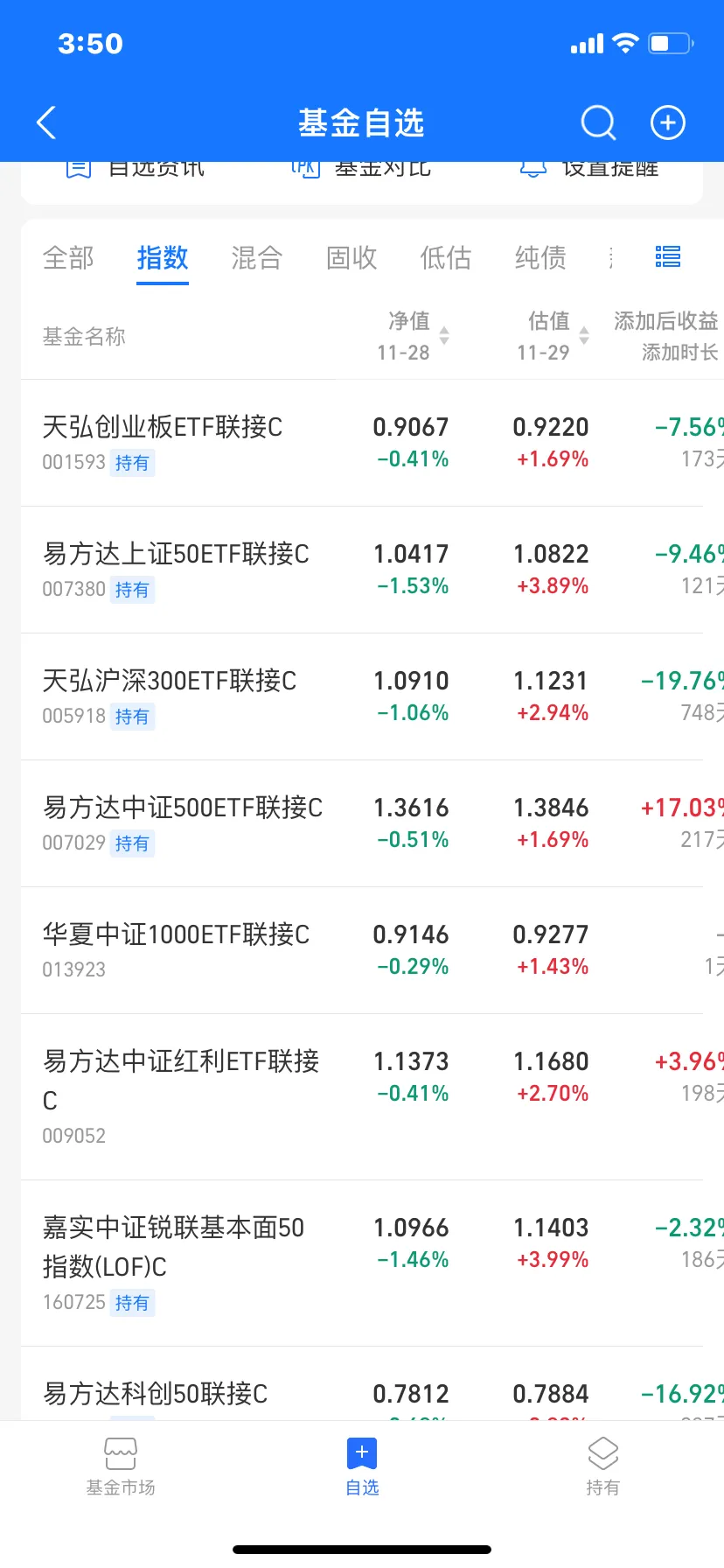Viewport: 724px width, 1568px height.
Task: Select the 纯债 tab
Action: click(540, 257)
